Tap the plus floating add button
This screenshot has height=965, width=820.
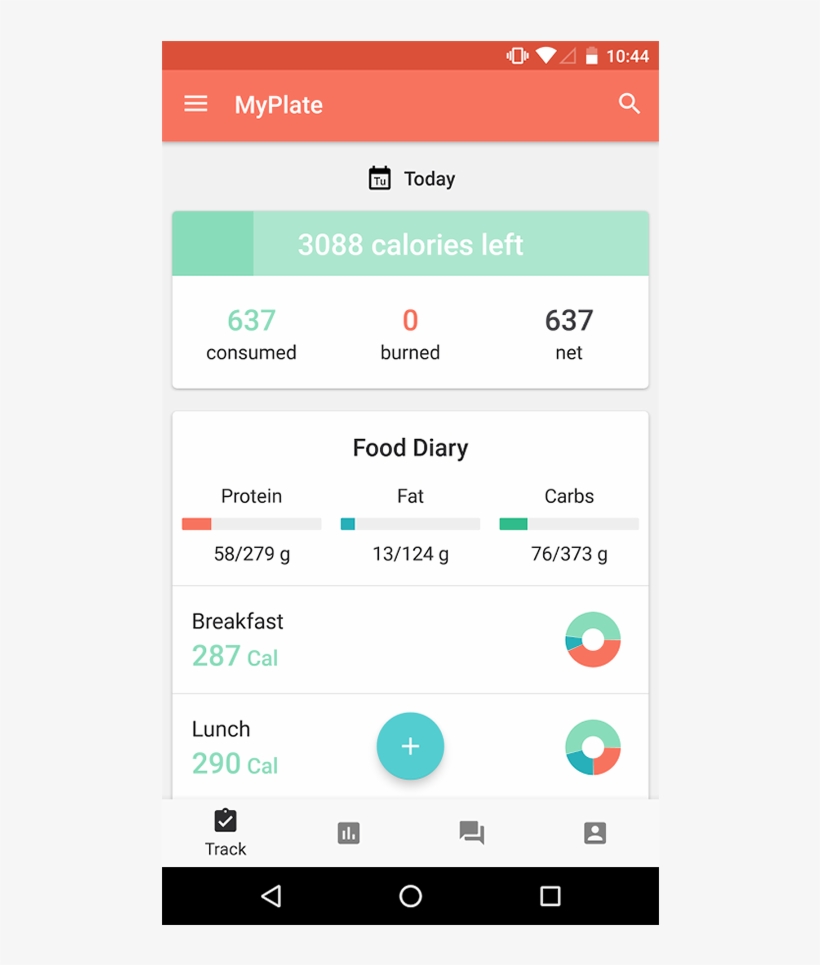pyautogui.click(x=410, y=746)
